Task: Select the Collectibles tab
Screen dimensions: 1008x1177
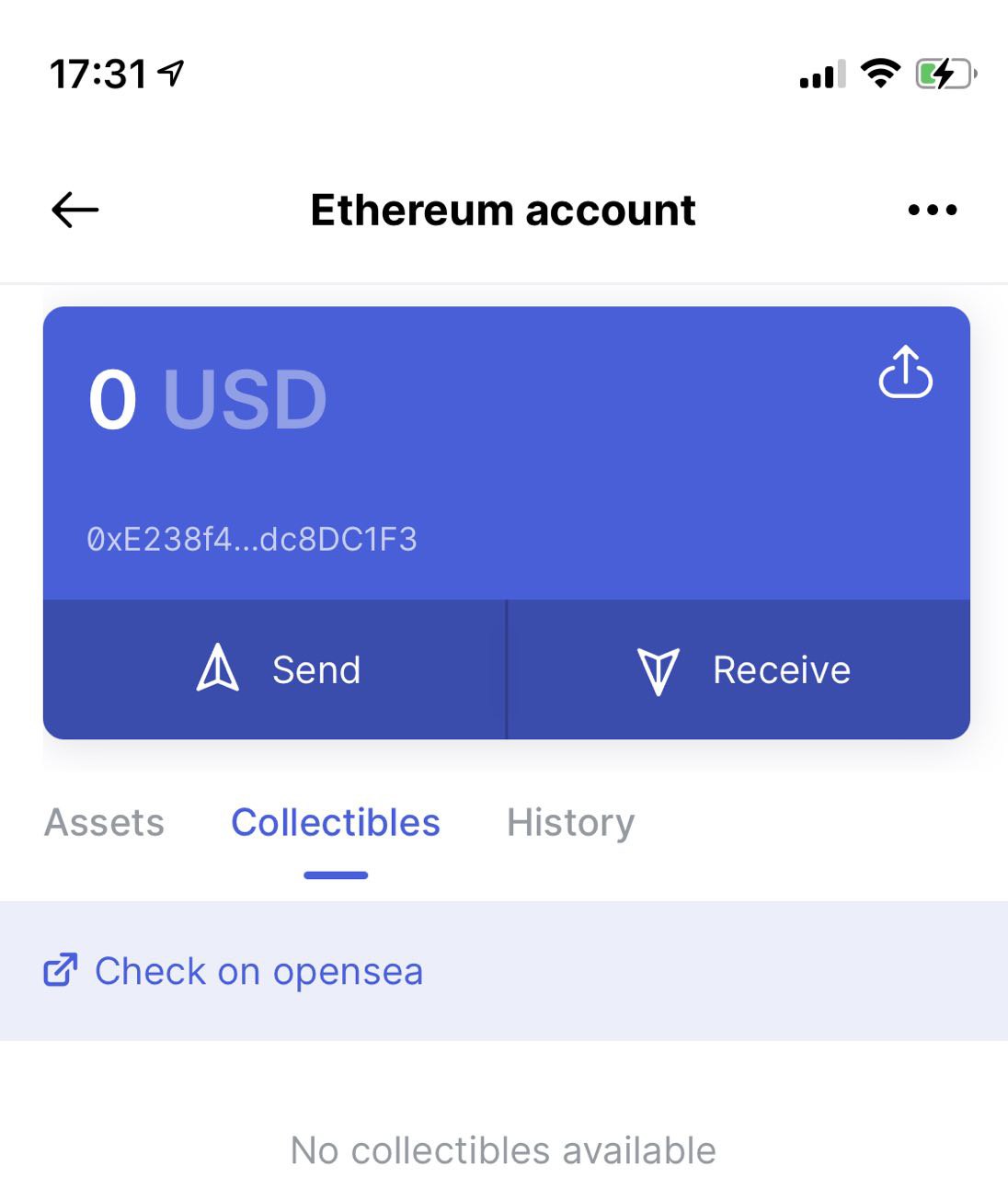Action: 336,823
